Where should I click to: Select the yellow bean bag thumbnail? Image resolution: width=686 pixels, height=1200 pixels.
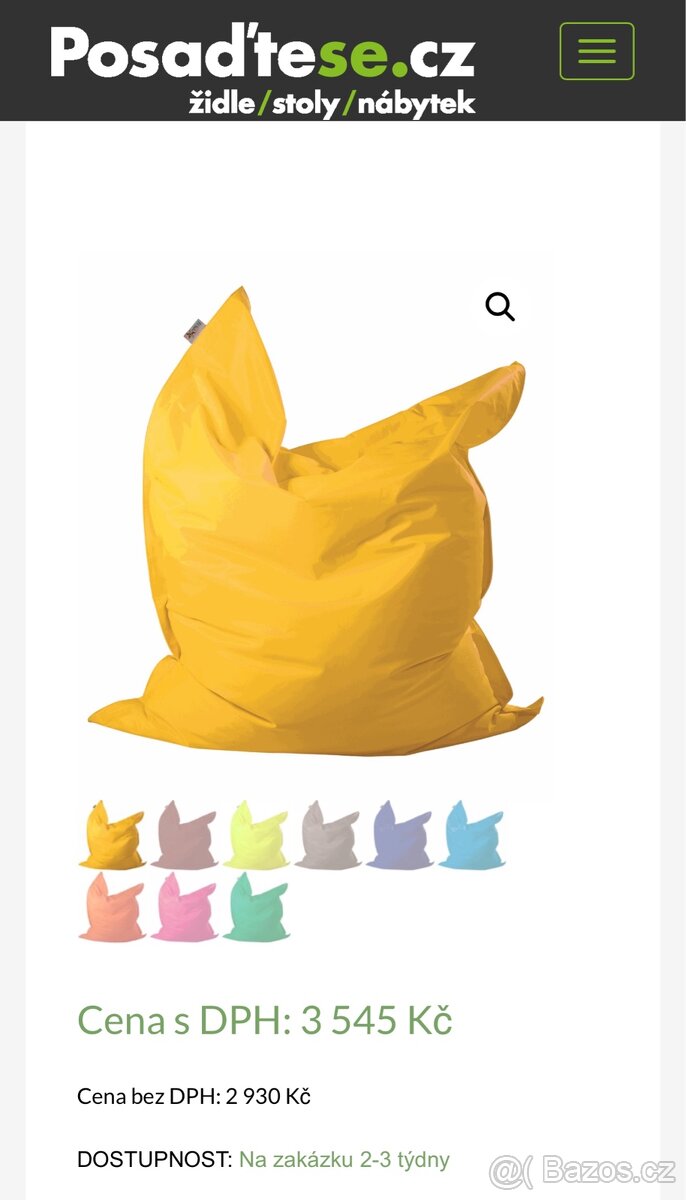112,835
